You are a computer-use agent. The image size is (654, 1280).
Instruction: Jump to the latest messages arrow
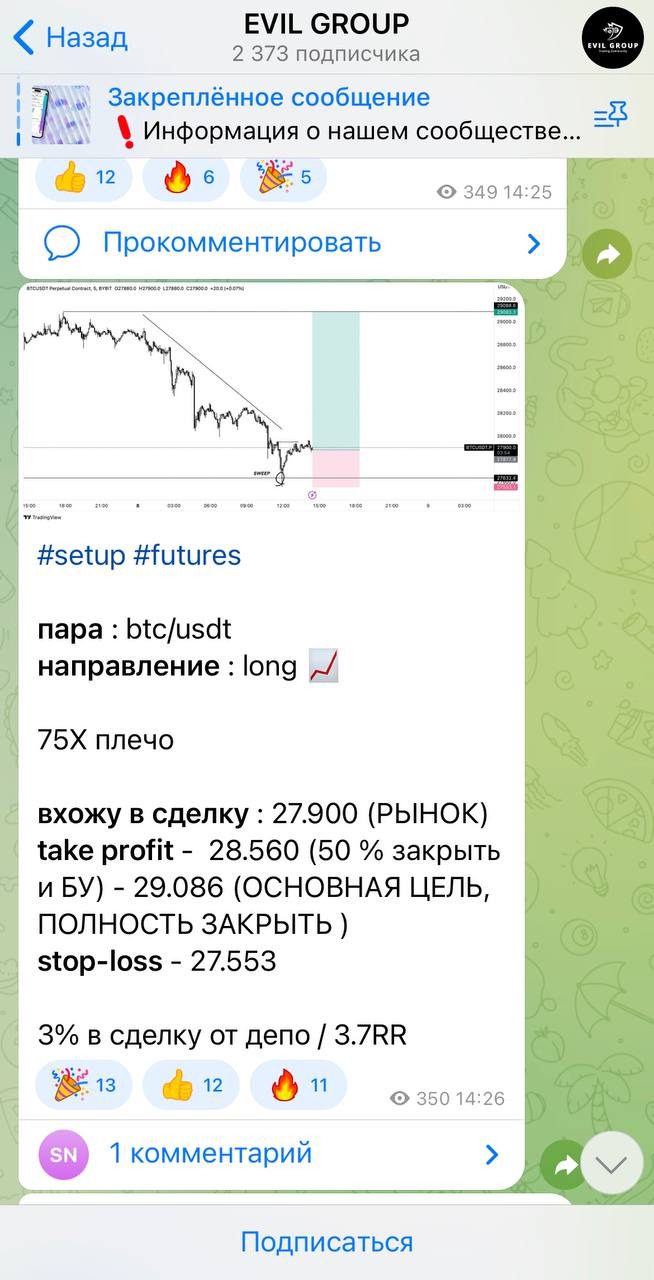[611, 1164]
